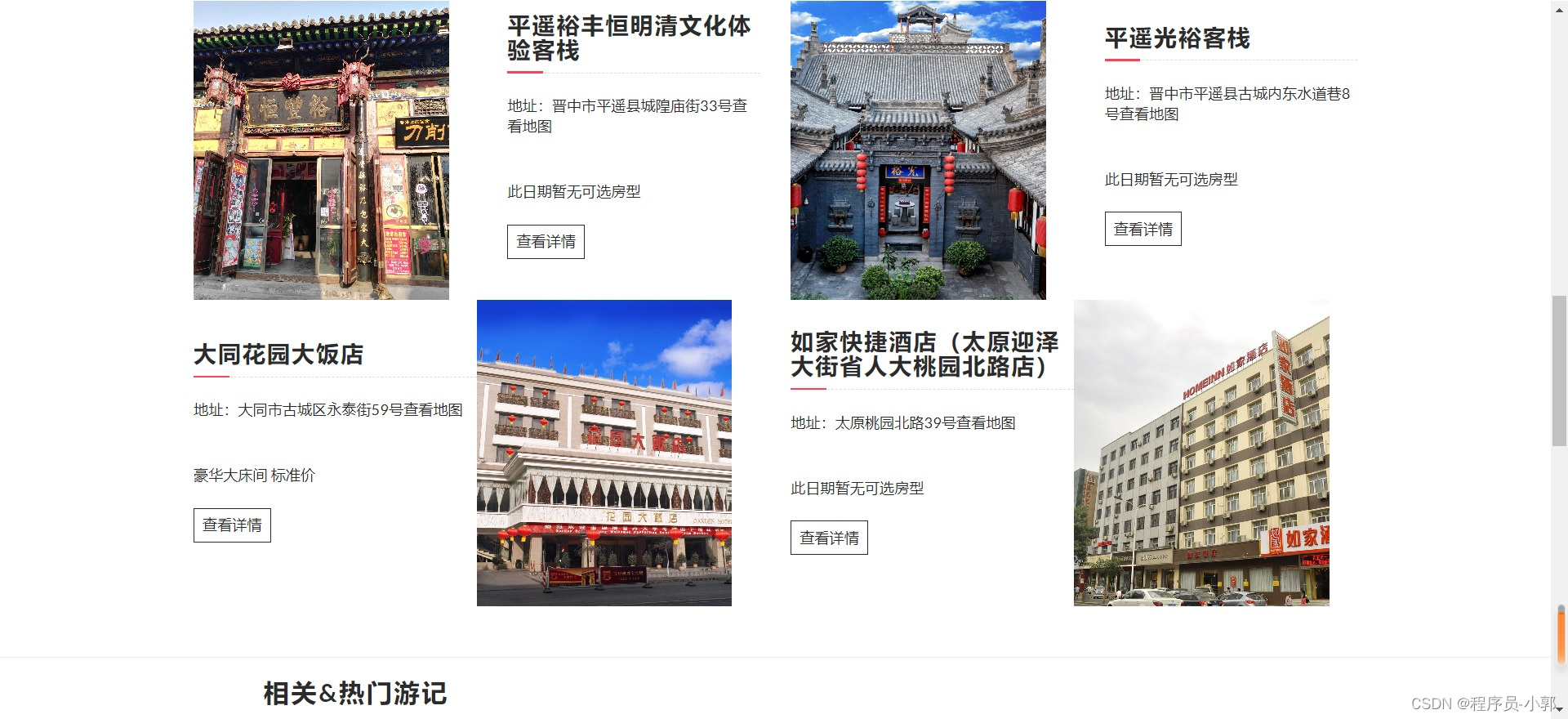This screenshot has height=719, width=1568.
Task: Open the 如家 Home Inn building photo
Action: (1201, 453)
